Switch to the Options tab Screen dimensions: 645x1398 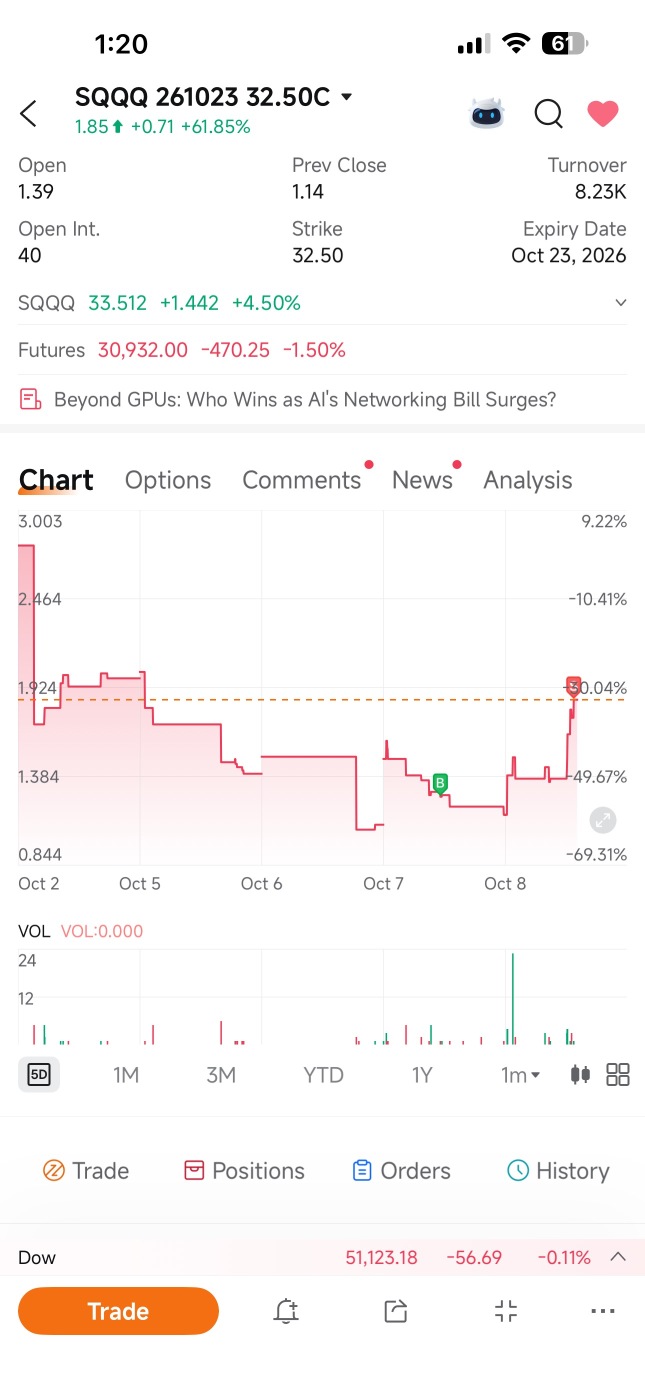tap(168, 480)
